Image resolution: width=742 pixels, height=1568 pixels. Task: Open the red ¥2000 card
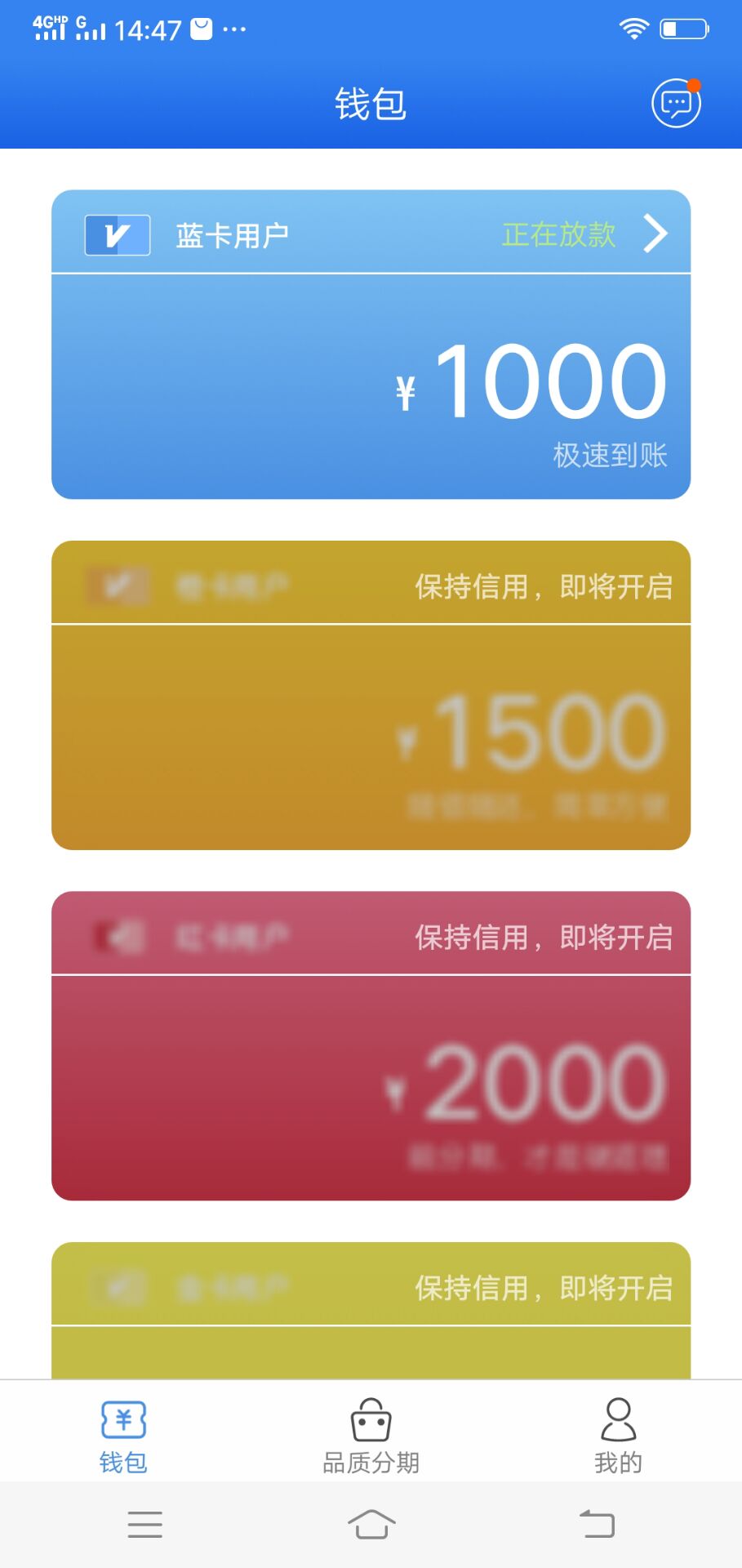click(371, 1045)
